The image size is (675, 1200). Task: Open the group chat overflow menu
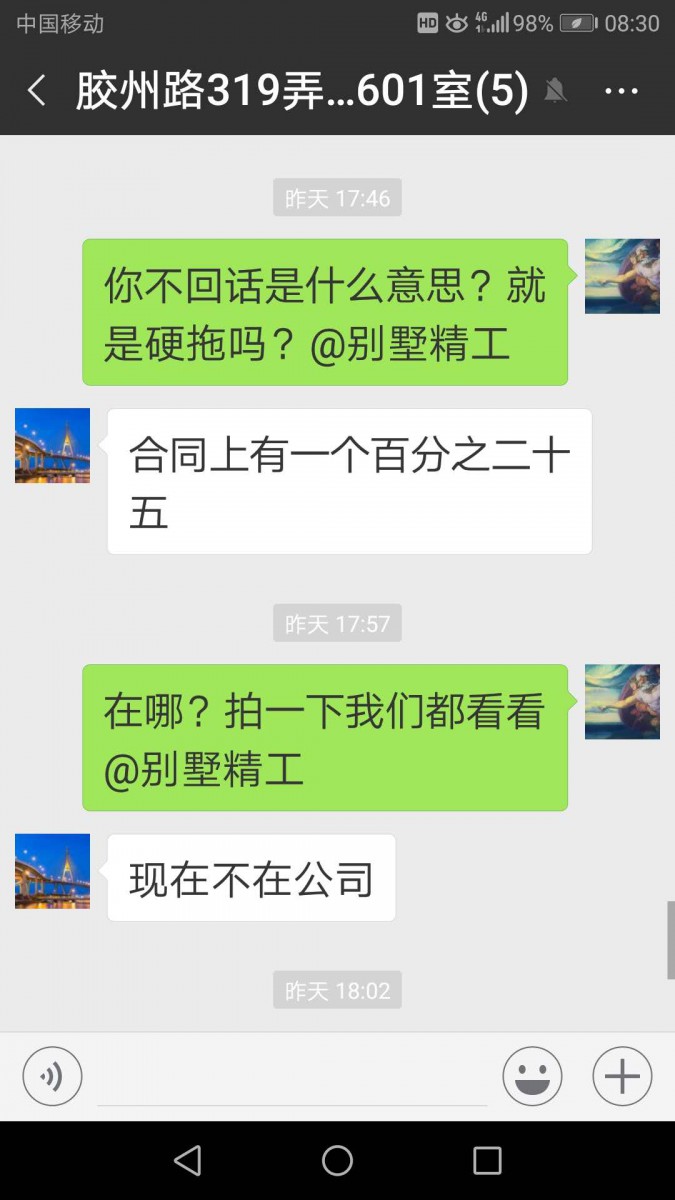tap(621, 91)
